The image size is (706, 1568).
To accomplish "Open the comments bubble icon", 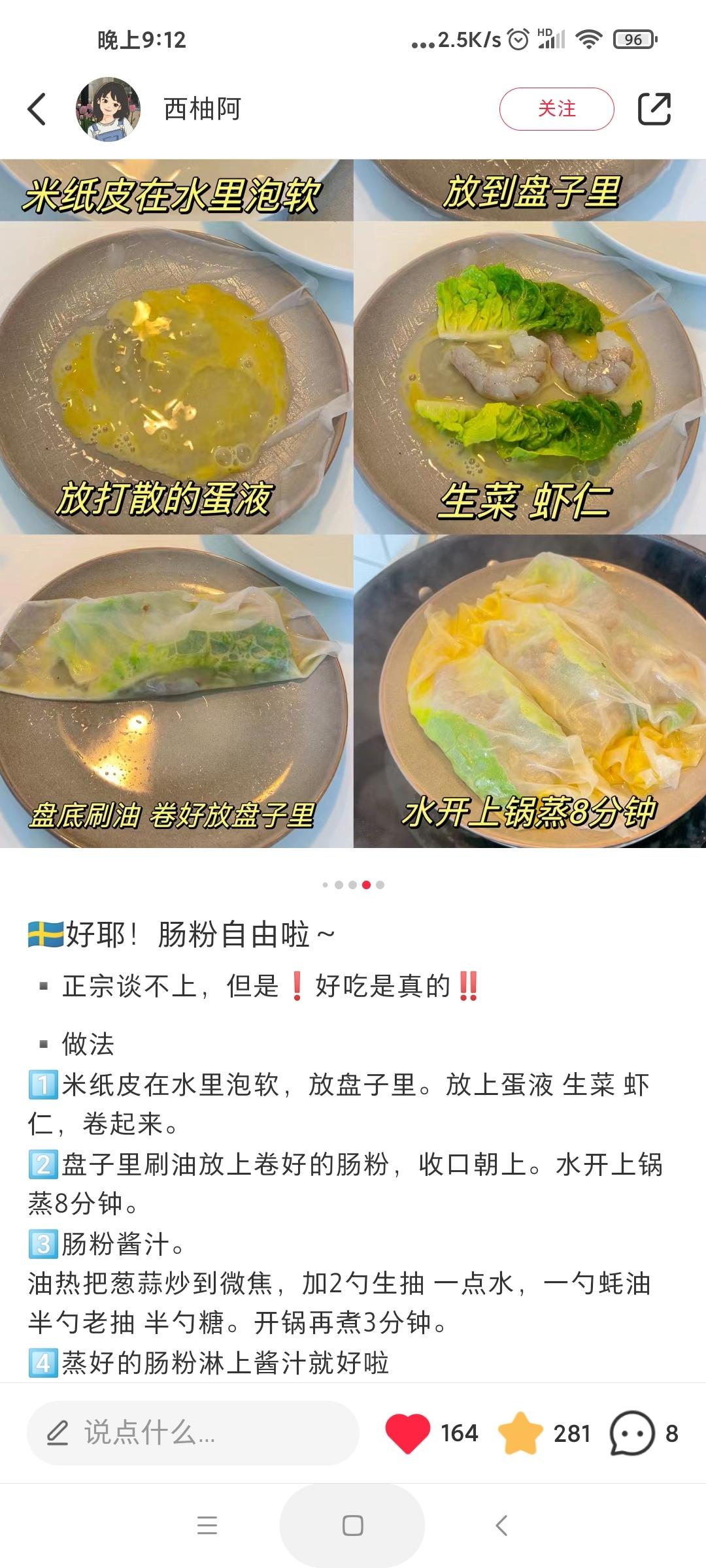I will pyautogui.click(x=632, y=1433).
